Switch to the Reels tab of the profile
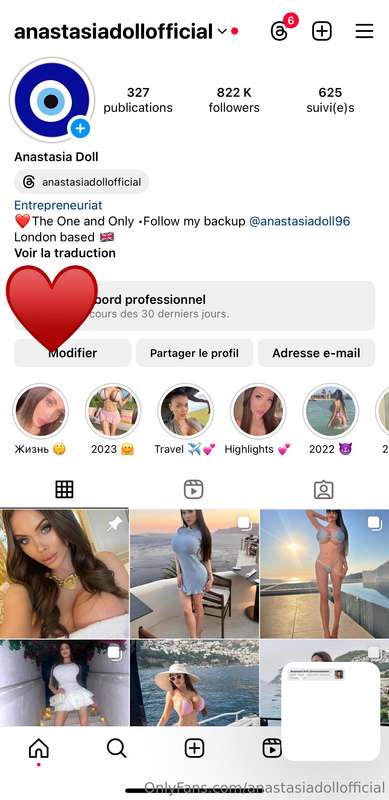The width and height of the screenshot is (389, 800). pos(193,490)
